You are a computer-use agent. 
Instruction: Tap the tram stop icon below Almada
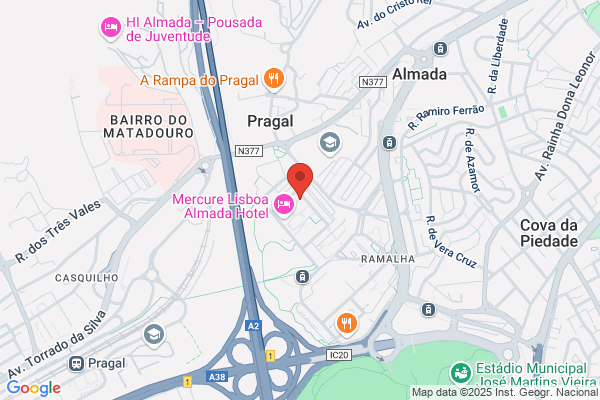point(389,143)
